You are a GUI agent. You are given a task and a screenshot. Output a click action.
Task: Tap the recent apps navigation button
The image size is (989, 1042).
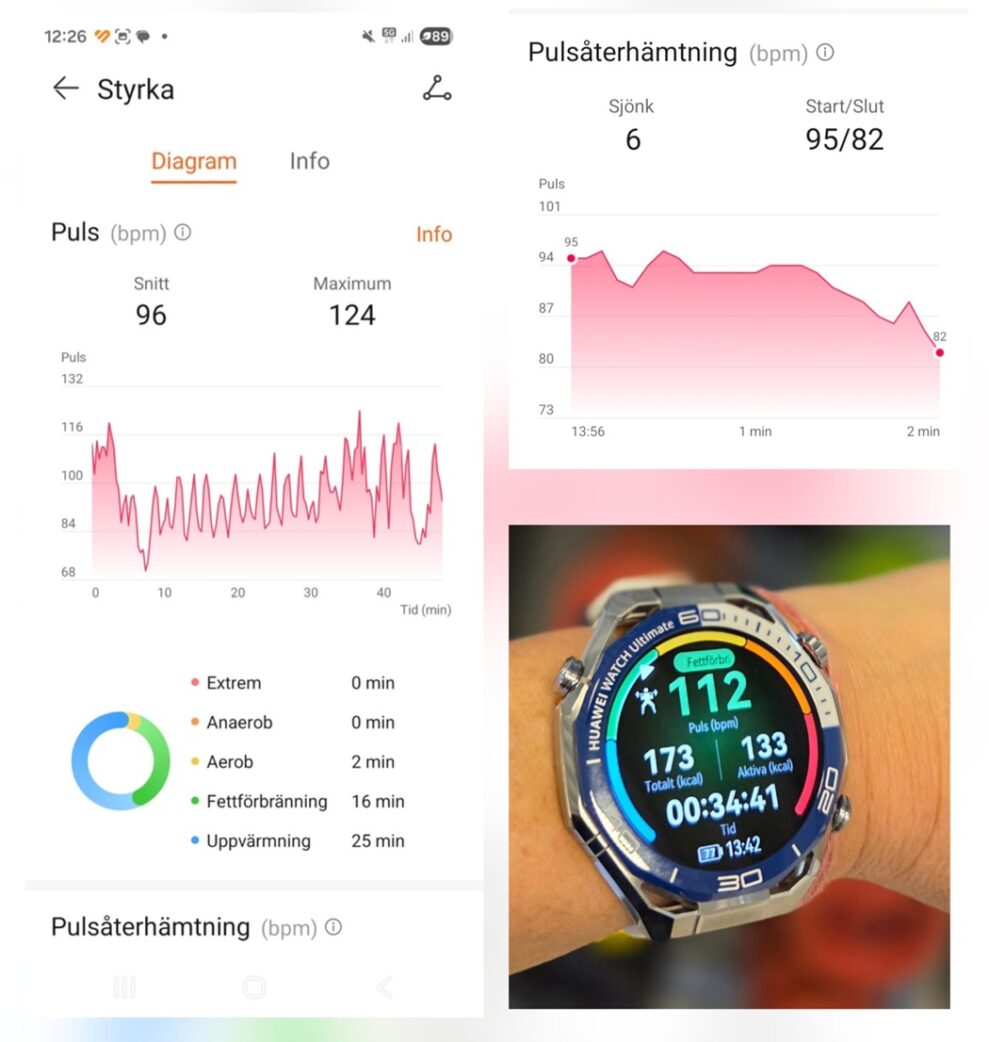[x=124, y=987]
